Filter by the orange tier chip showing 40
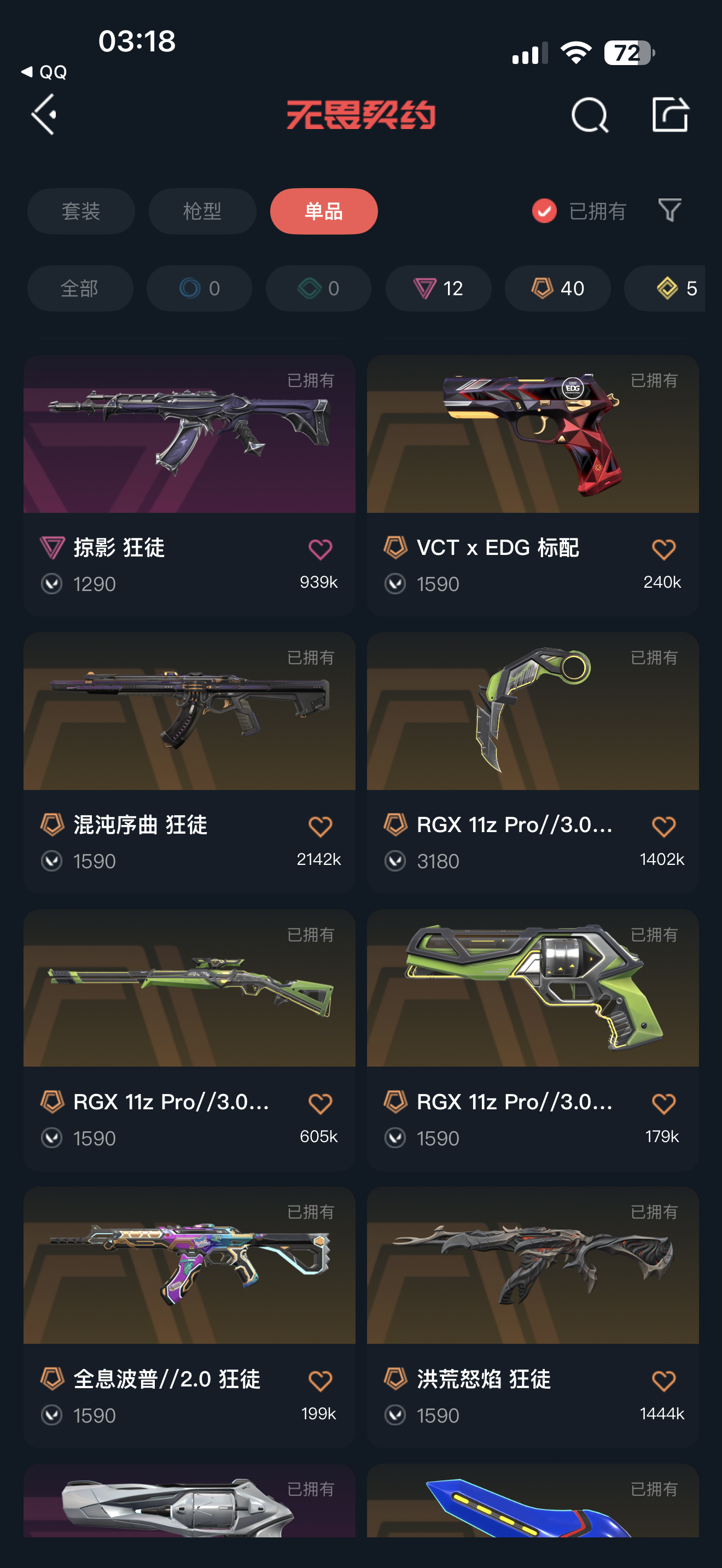 [557, 289]
